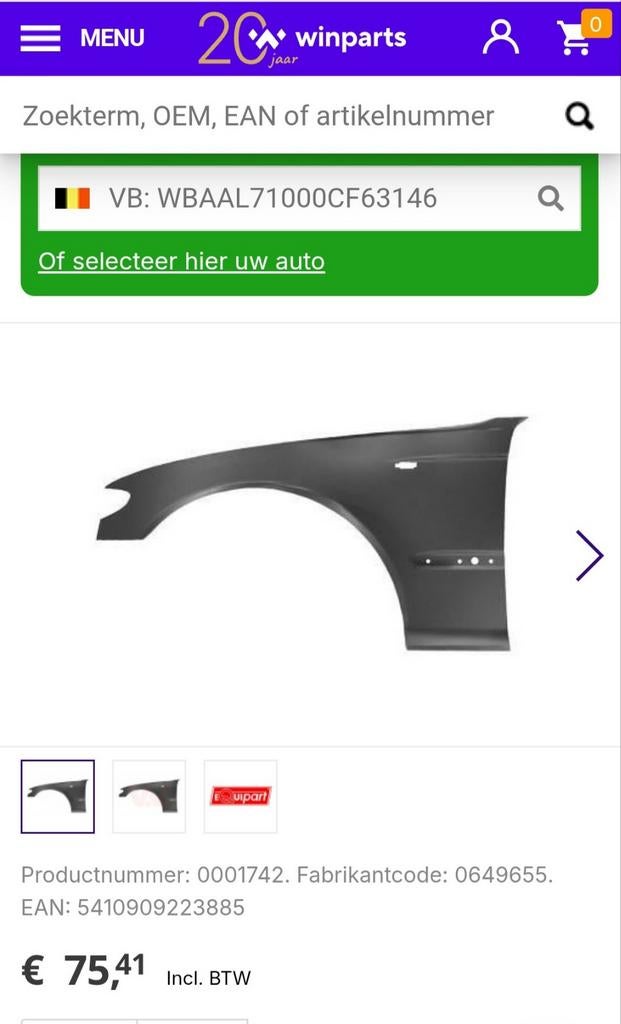The width and height of the screenshot is (621, 1024).
Task: Show next product image with arrow
Action: [x=589, y=555]
